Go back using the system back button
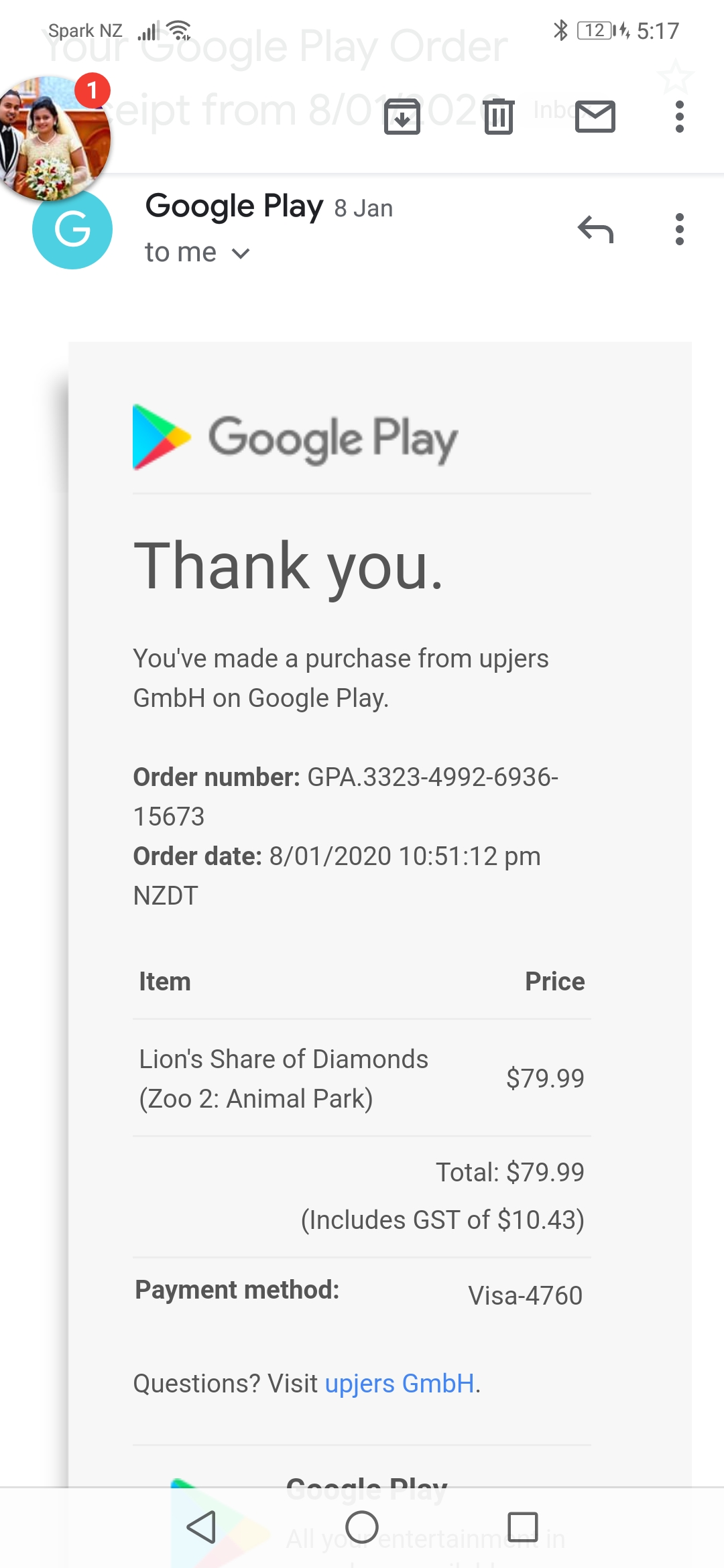 pos(200,1527)
